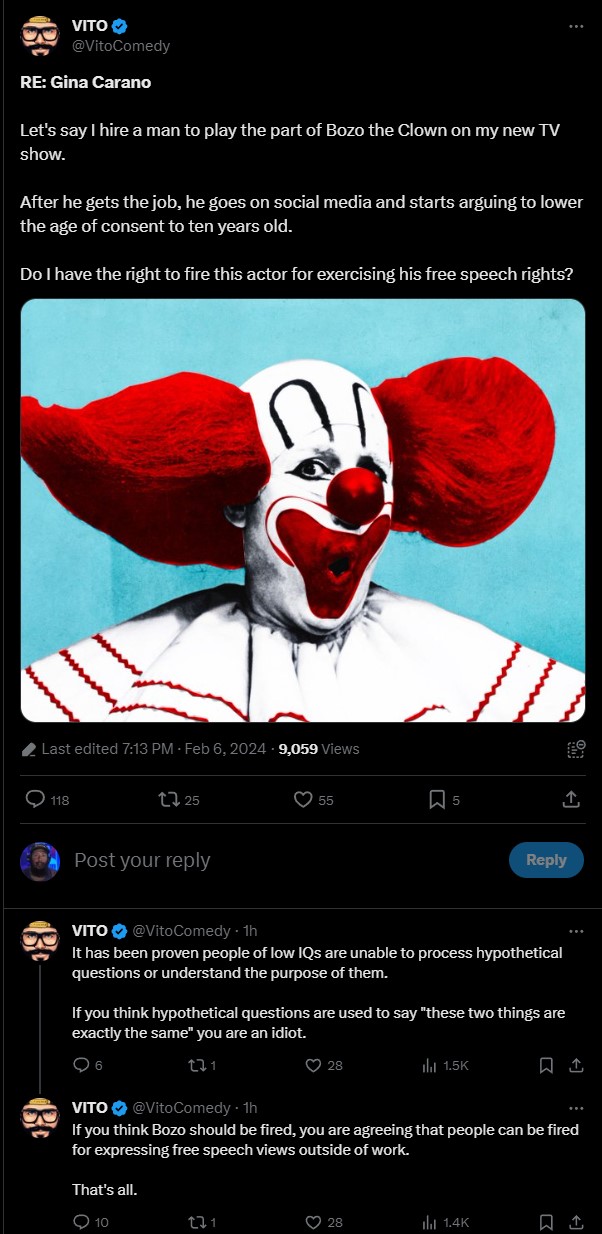This screenshot has width=602, height=1234.
Task: Repost the main Gina Carano post
Action: pyautogui.click(x=180, y=799)
